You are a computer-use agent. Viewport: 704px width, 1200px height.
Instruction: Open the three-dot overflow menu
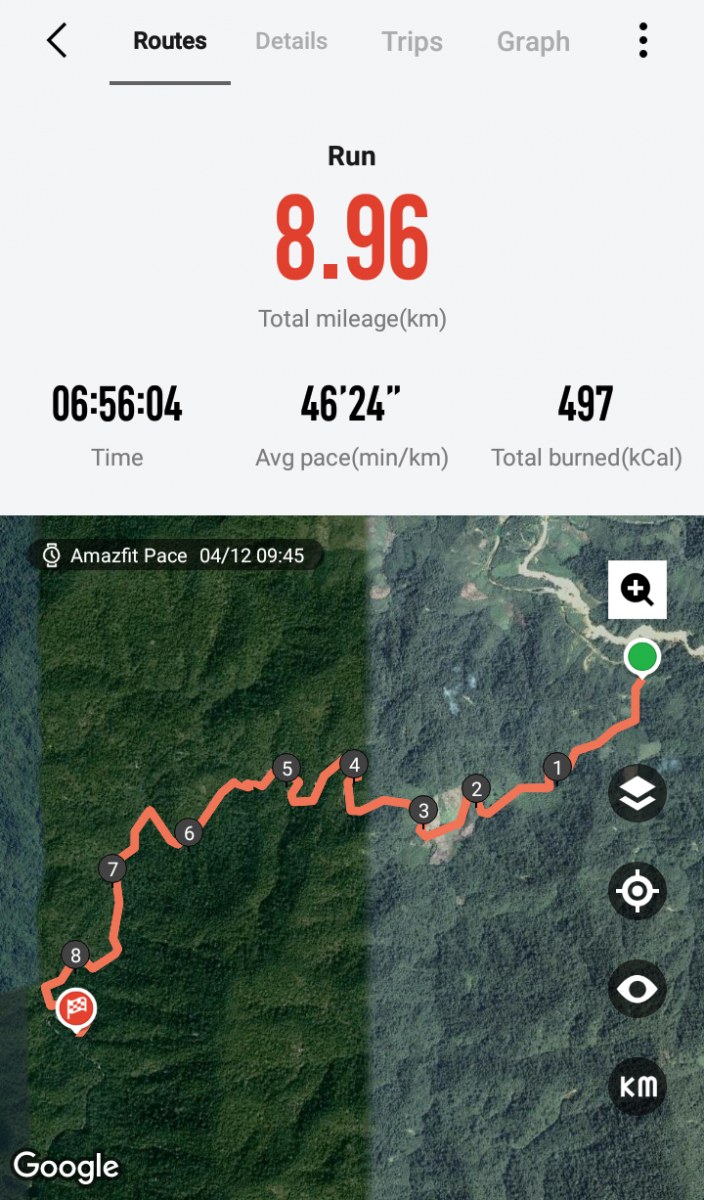pos(643,41)
